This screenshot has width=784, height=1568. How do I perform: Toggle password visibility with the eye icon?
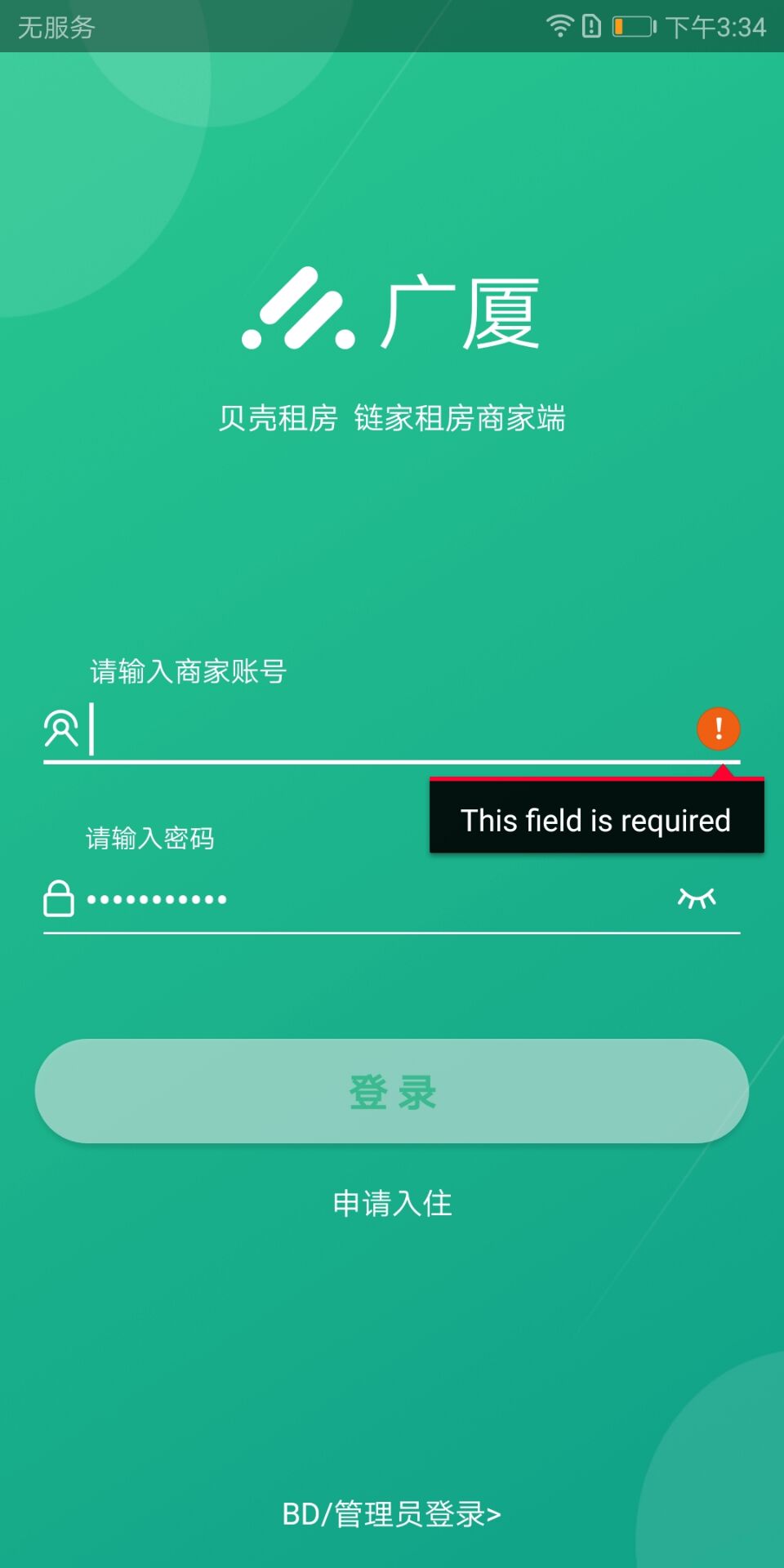697,898
